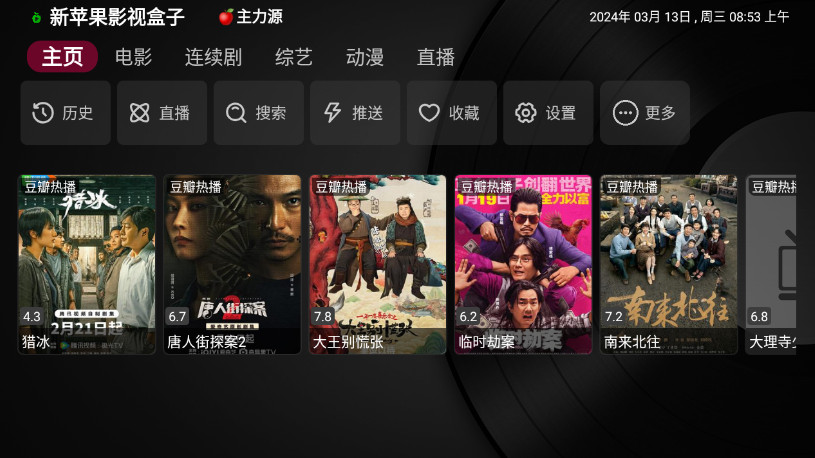This screenshot has height=458, width=815.
Task: Tap 主力源 to change source
Action: pyautogui.click(x=250, y=17)
